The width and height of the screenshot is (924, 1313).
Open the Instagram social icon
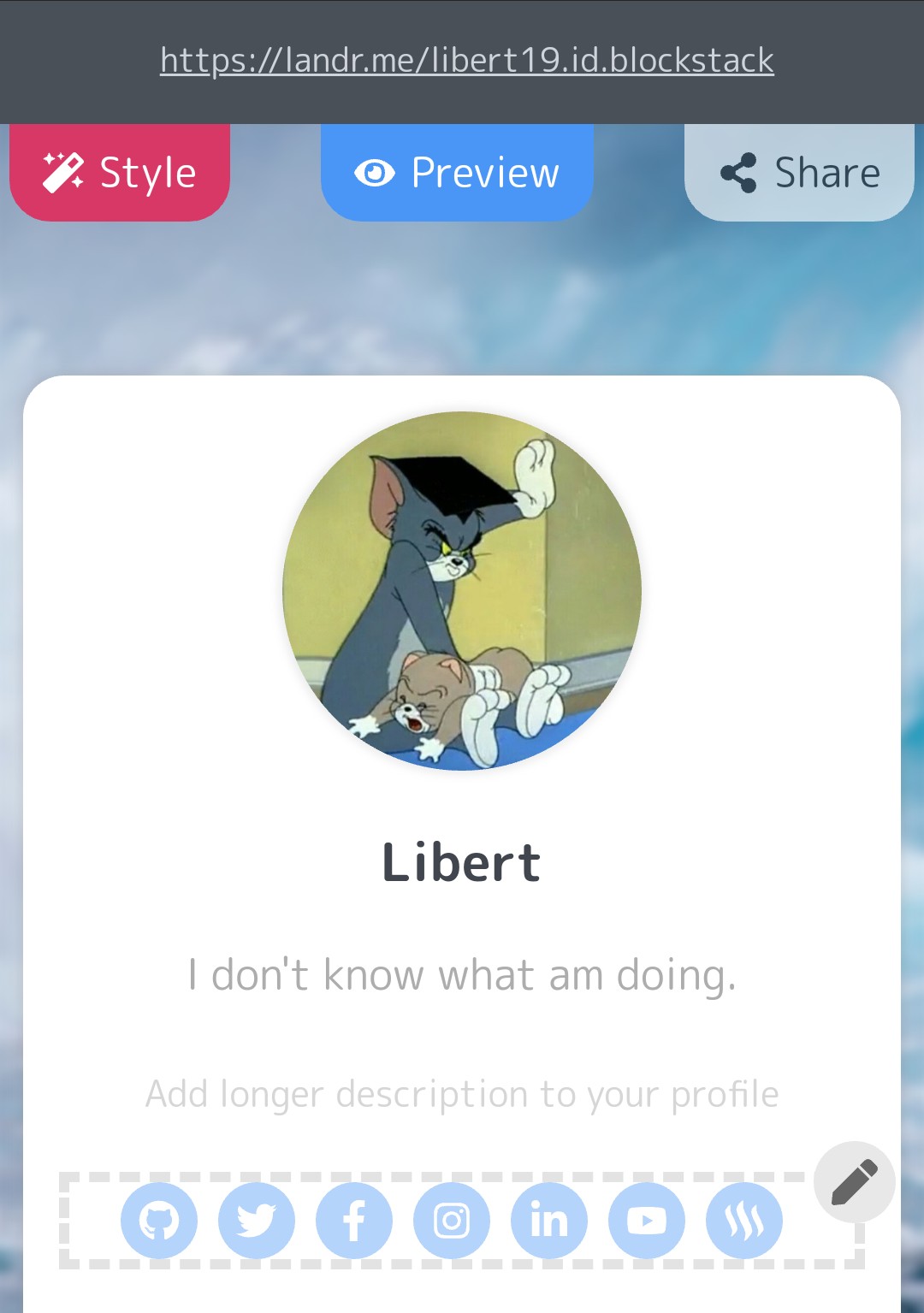pyautogui.click(x=452, y=1221)
